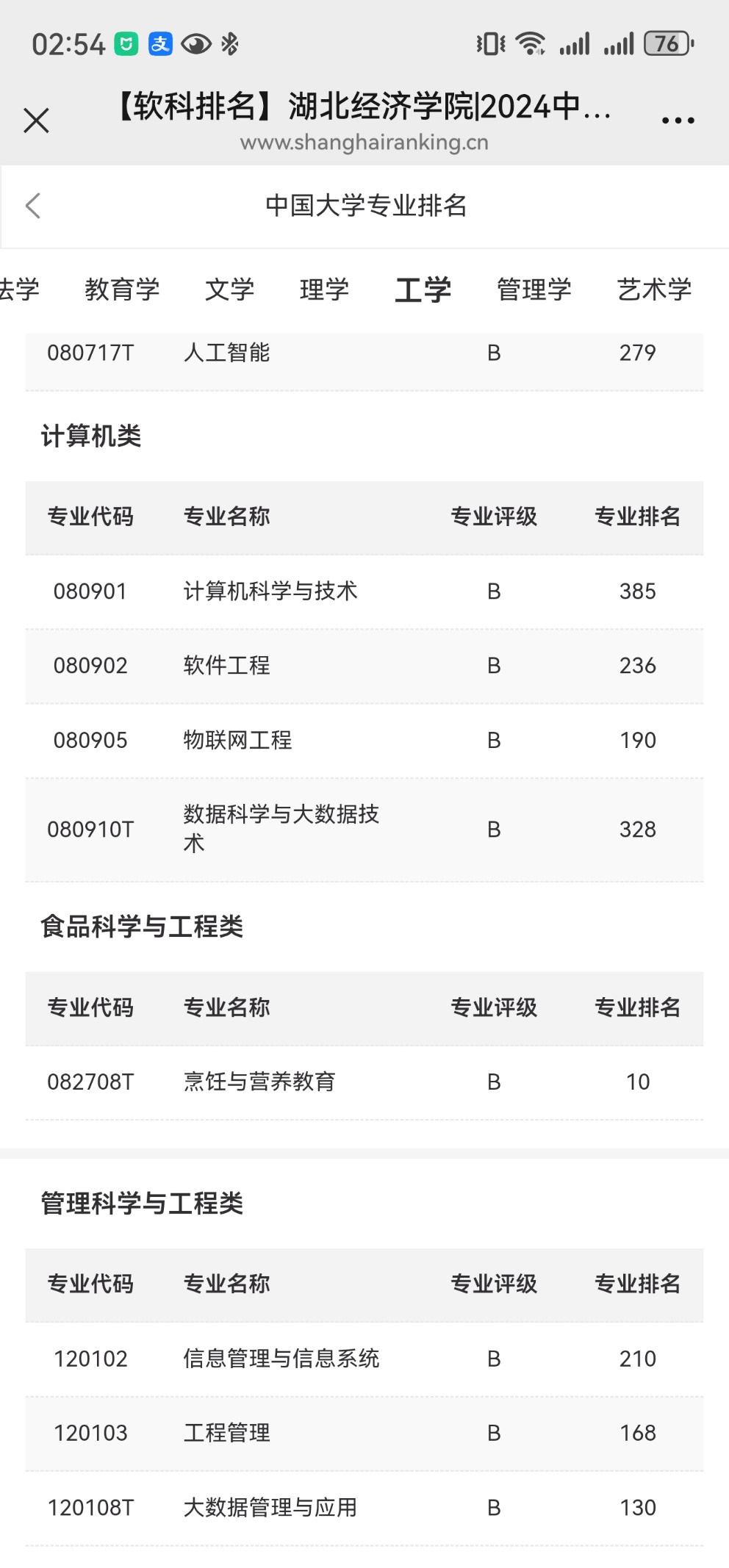Close the web page with the X icon
This screenshot has width=729, height=1568.
(36, 121)
